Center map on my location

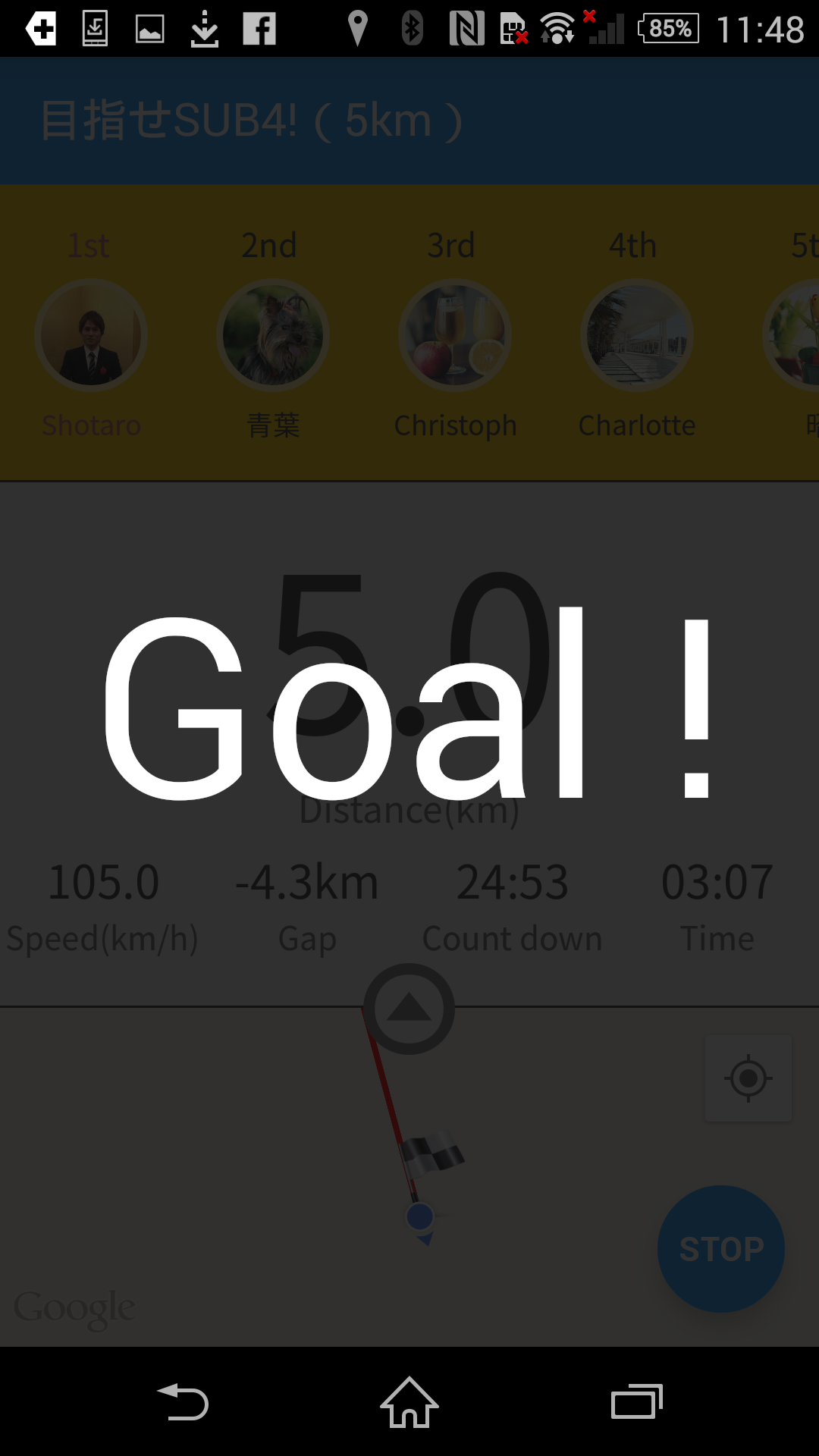(x=748, y=1078)
